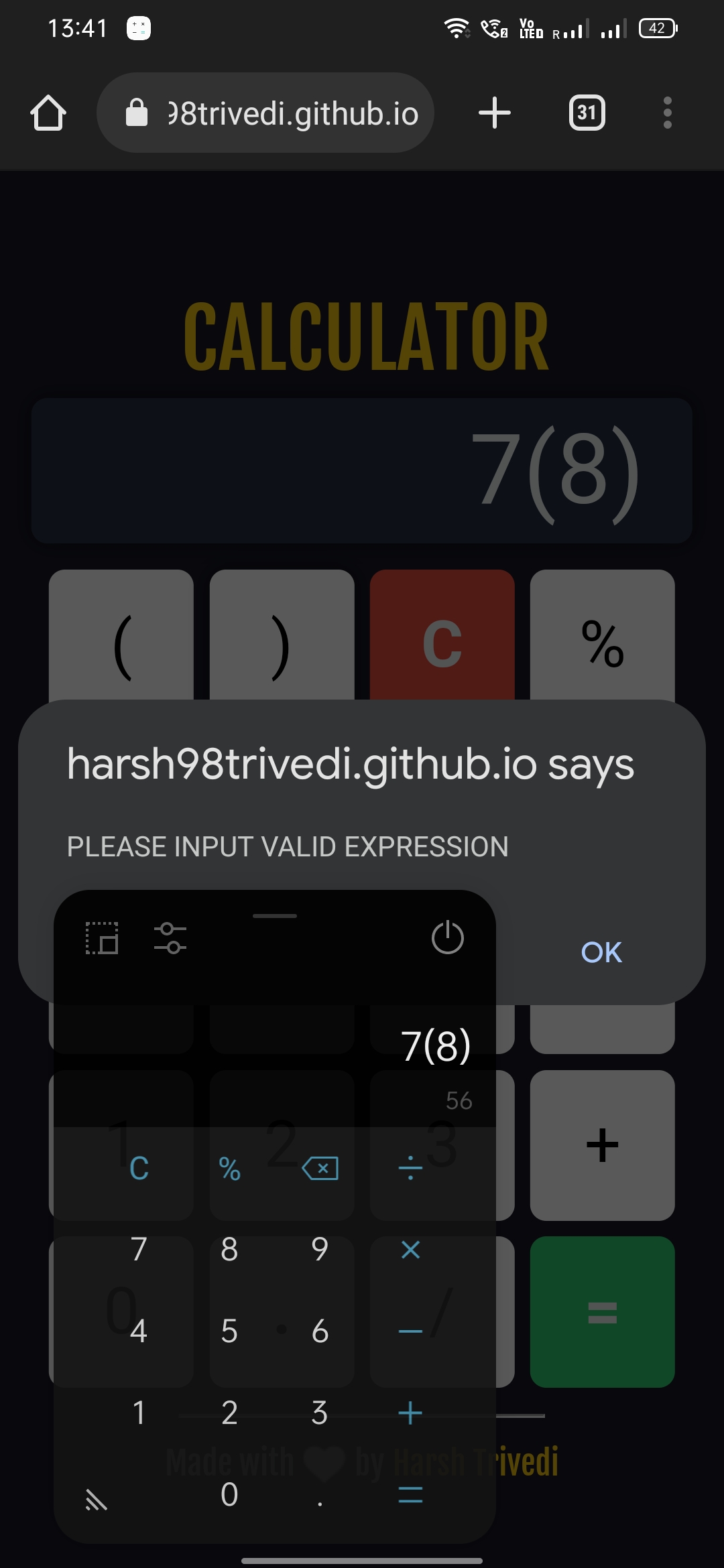Tap the address bar showing github.io
Screen dimensions: 724x1568
pyautogui.click(x=265, y=113)
